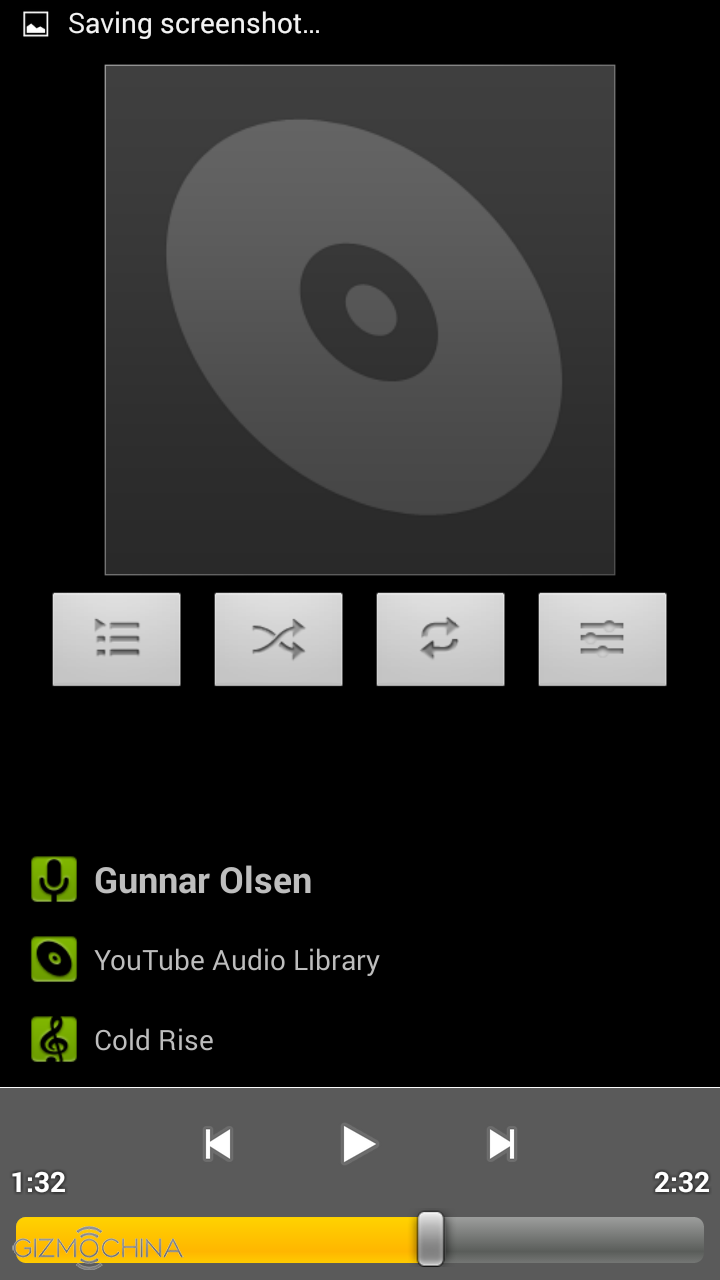The height and width of the screenshot is (1280, 720).
Task: Open the now playing playlist button
Action: 117,639
